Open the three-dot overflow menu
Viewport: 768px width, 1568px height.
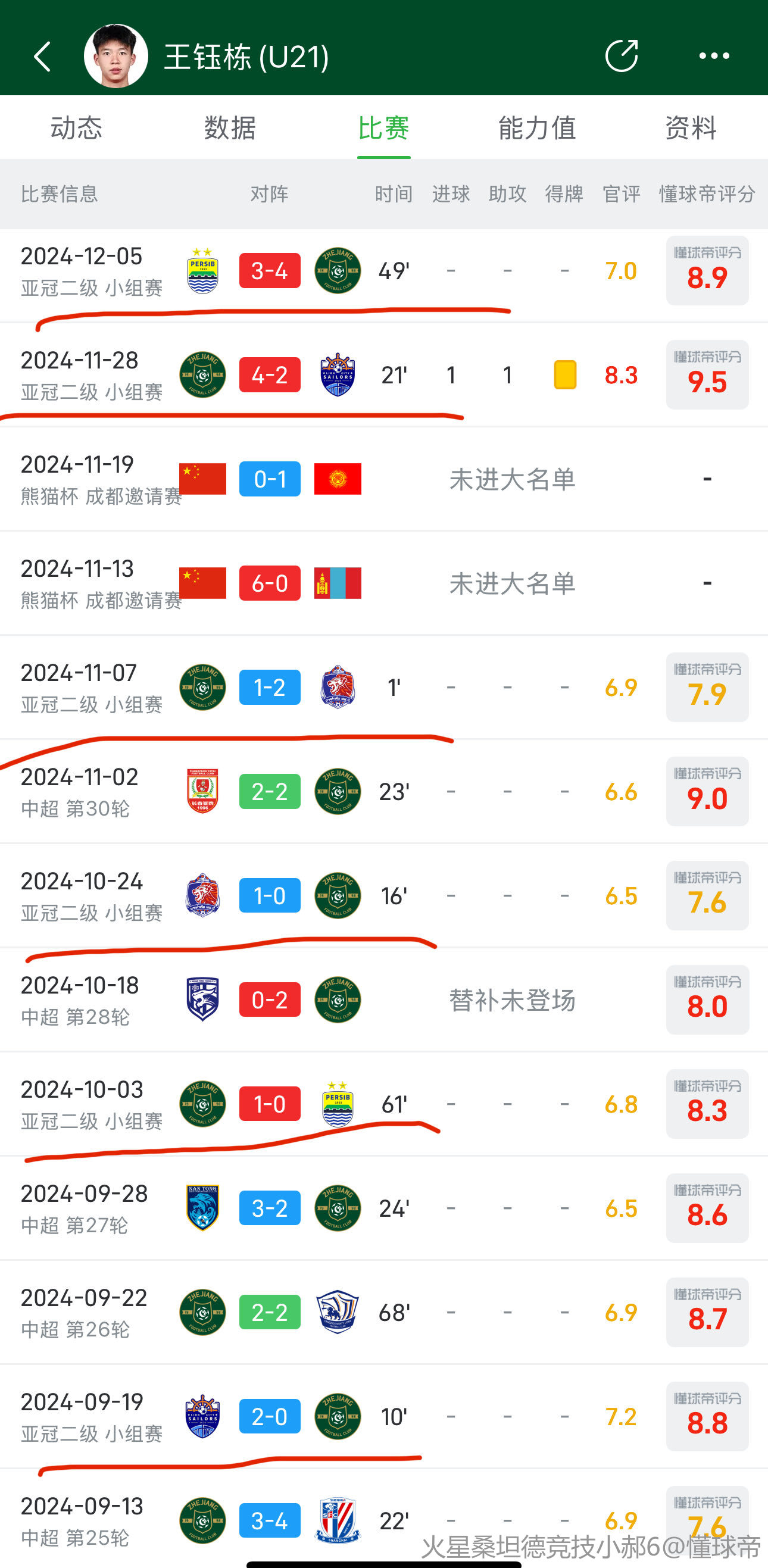[x=714, y=56]
